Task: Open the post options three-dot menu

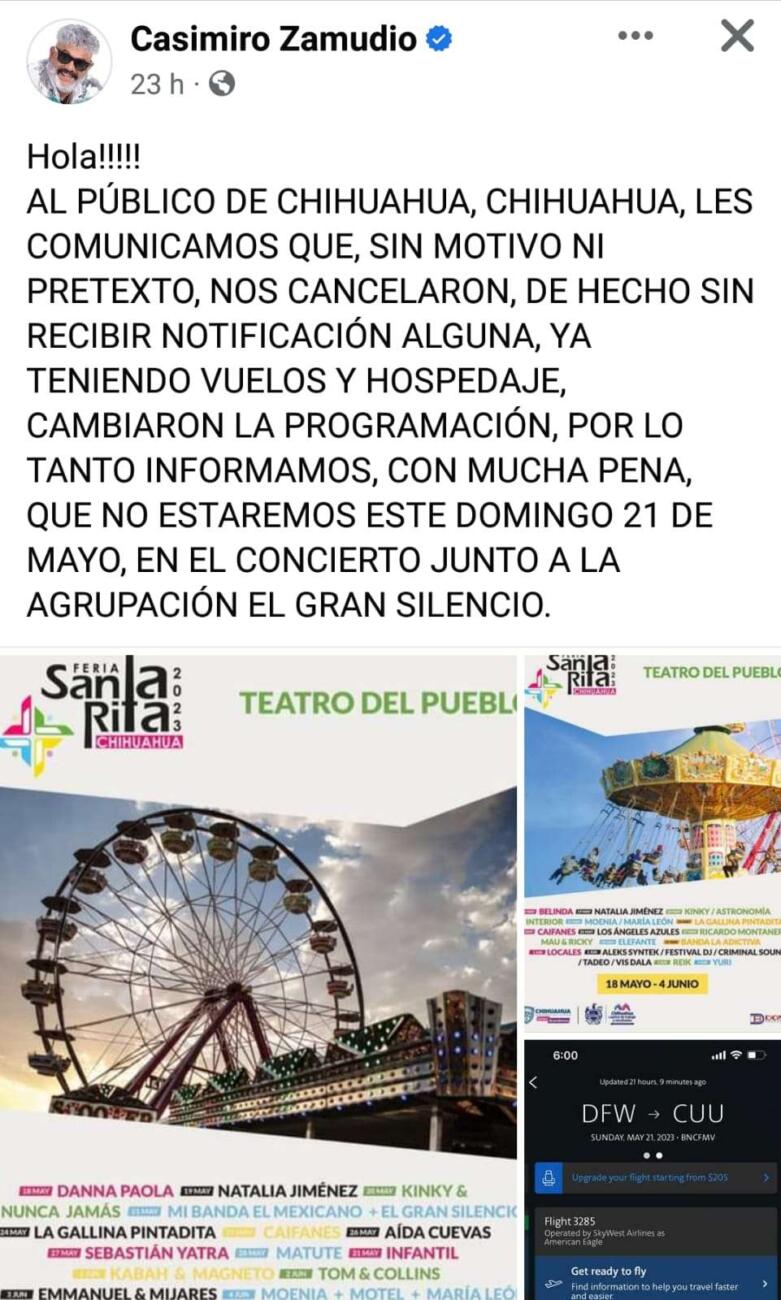Action: point(635,36)
